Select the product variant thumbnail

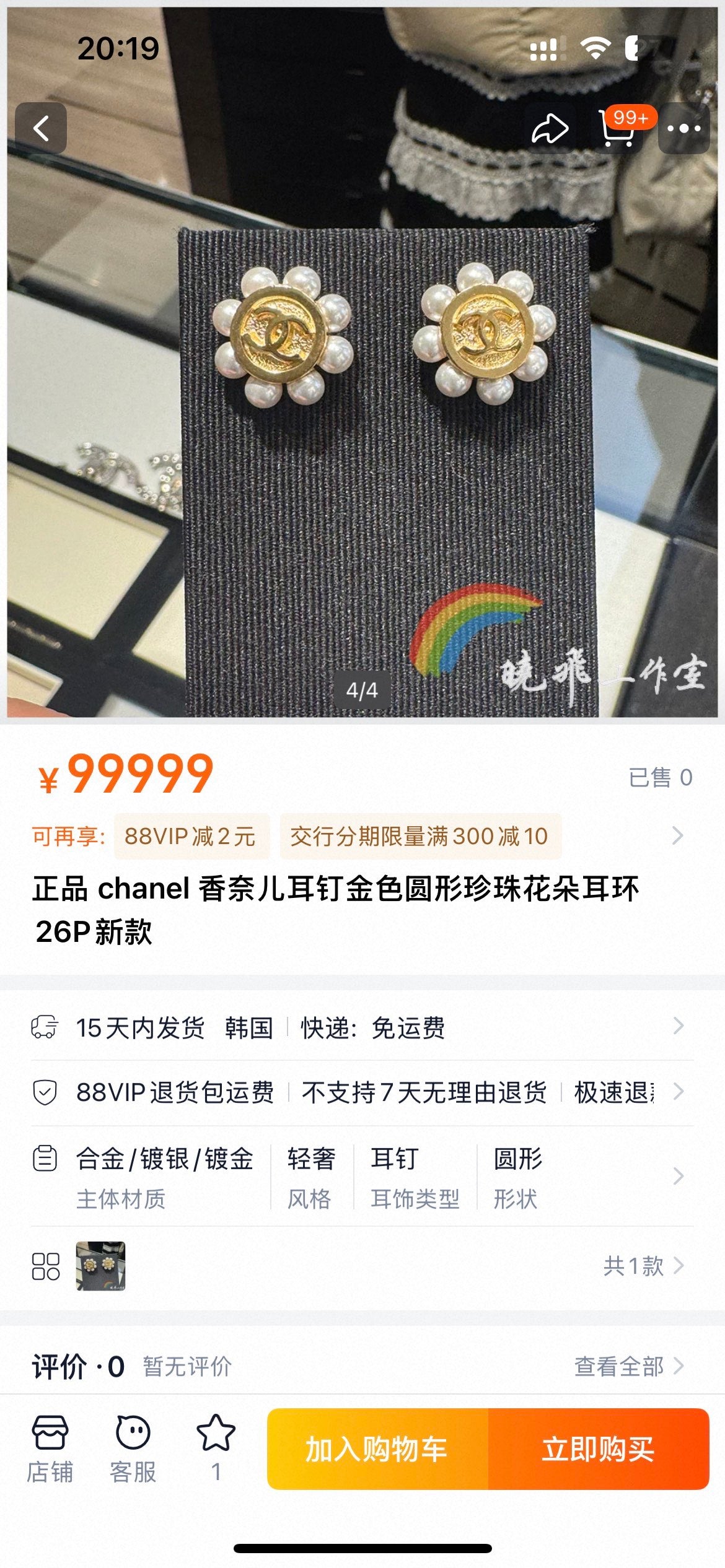click(100, 1266)
